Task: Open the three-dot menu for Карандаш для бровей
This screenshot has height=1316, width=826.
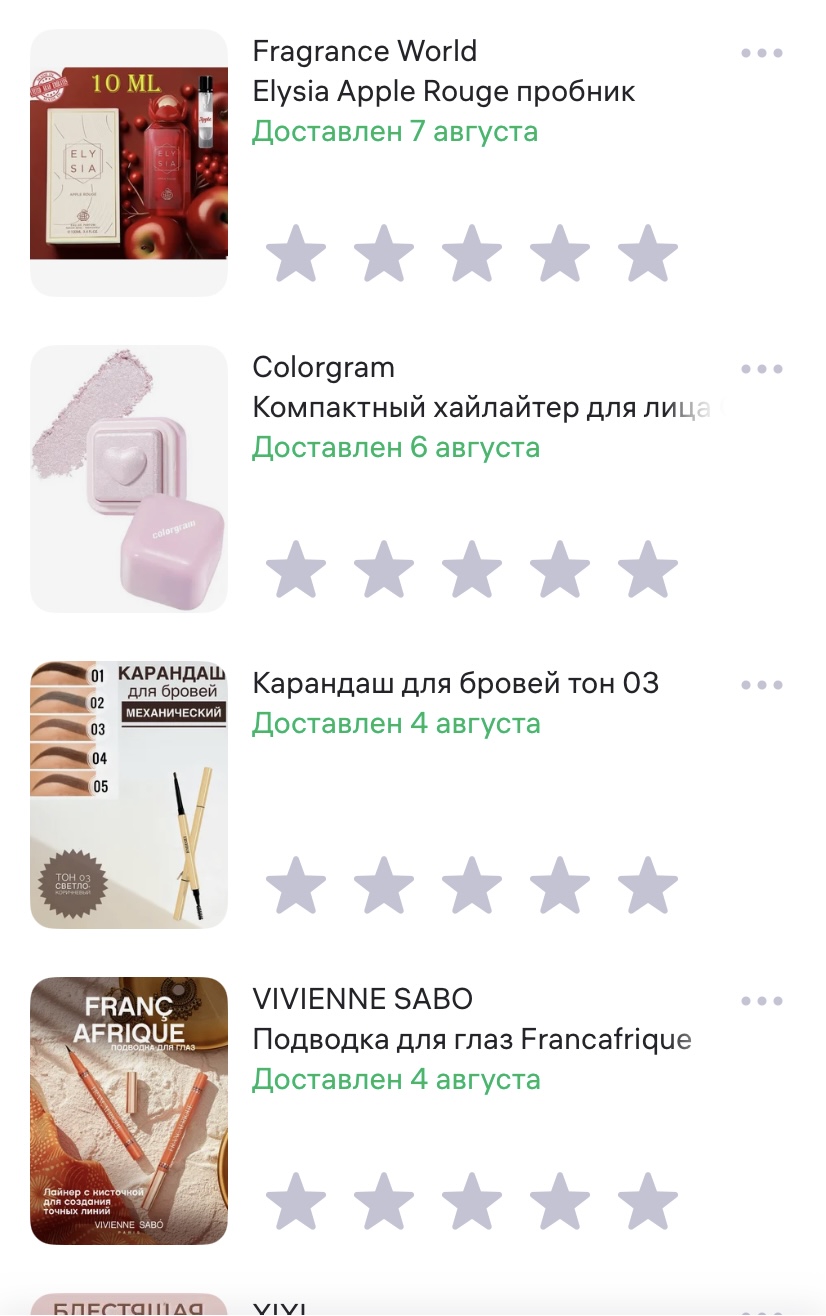Action: [x=762, y=685]
